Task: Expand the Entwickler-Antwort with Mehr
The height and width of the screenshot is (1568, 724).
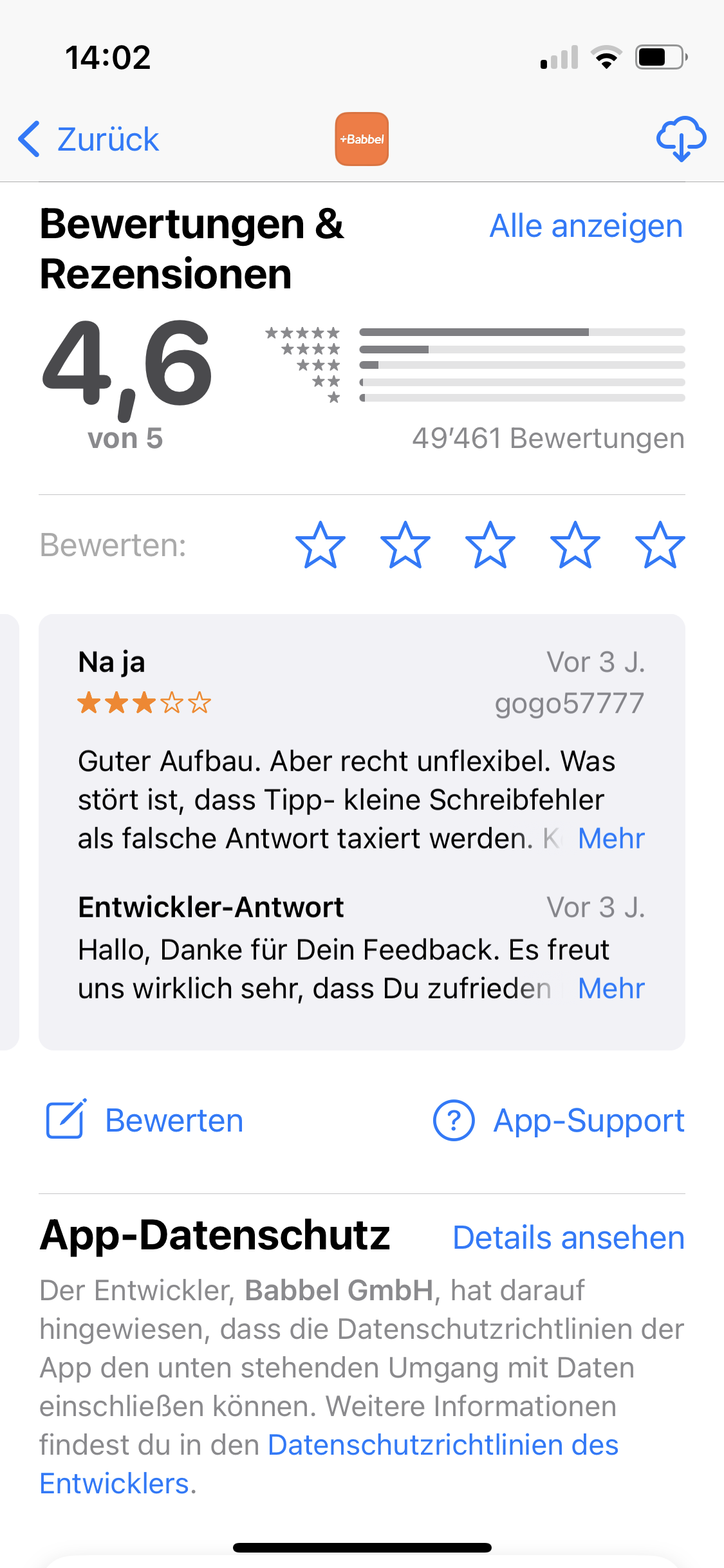Action: tap(611, 988)
